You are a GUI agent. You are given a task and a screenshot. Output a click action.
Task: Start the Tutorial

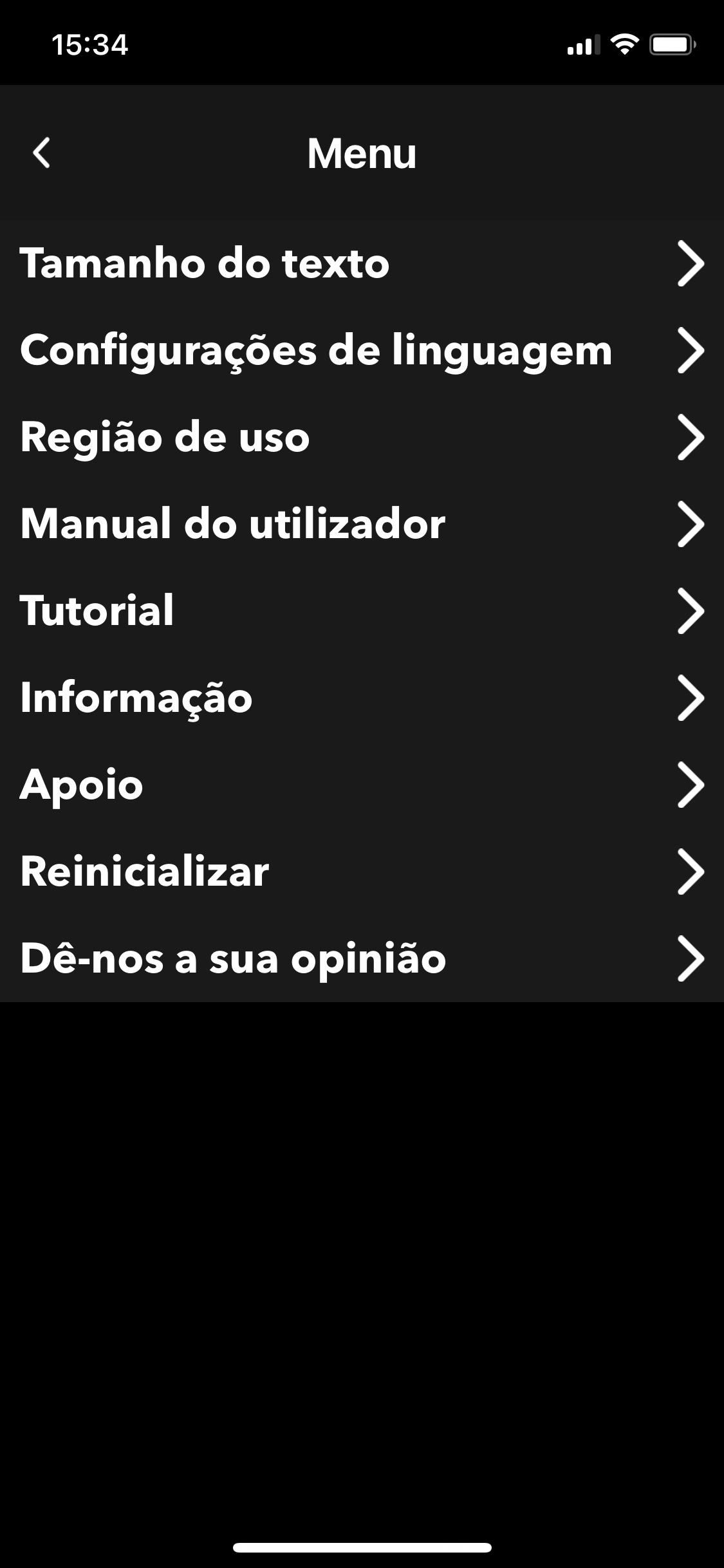point(97,611)
